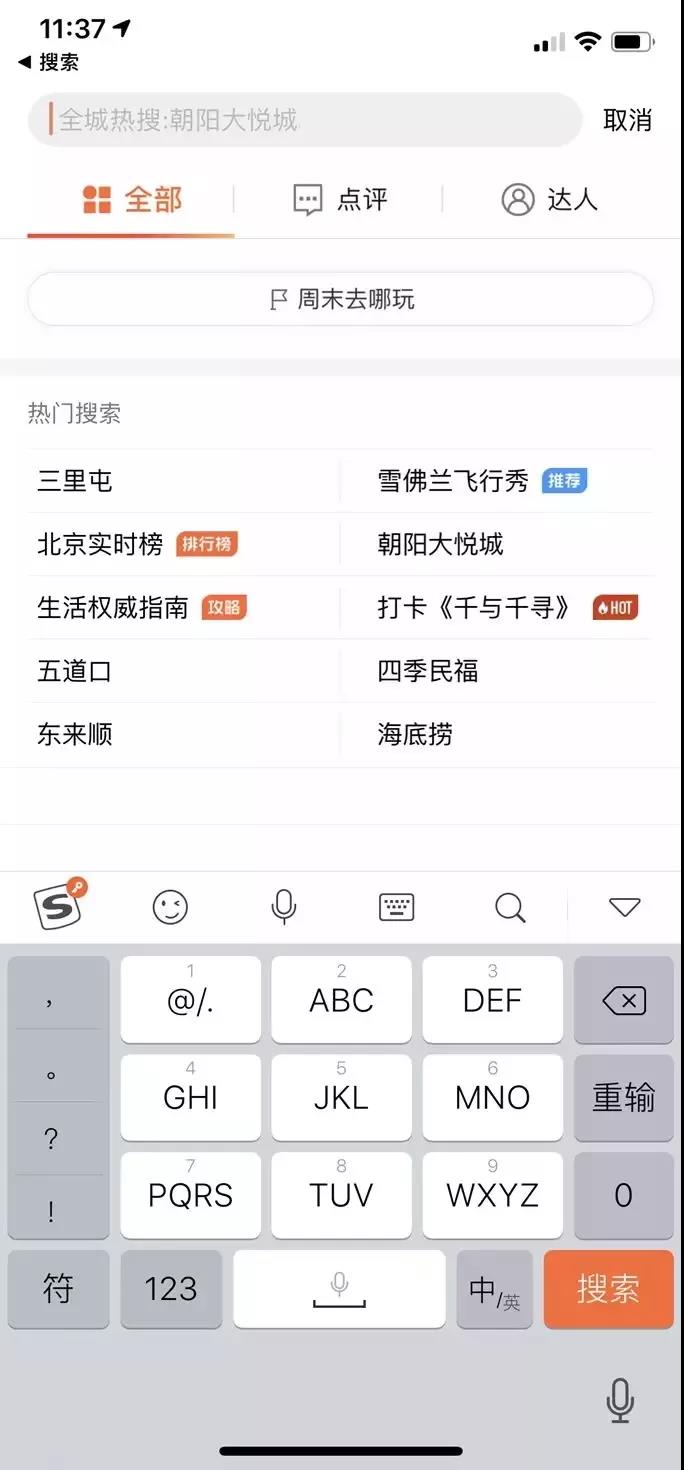Open the emoji panel on the keyboard toolbar
Screen dimensions: 684x1470
(170, 907)
